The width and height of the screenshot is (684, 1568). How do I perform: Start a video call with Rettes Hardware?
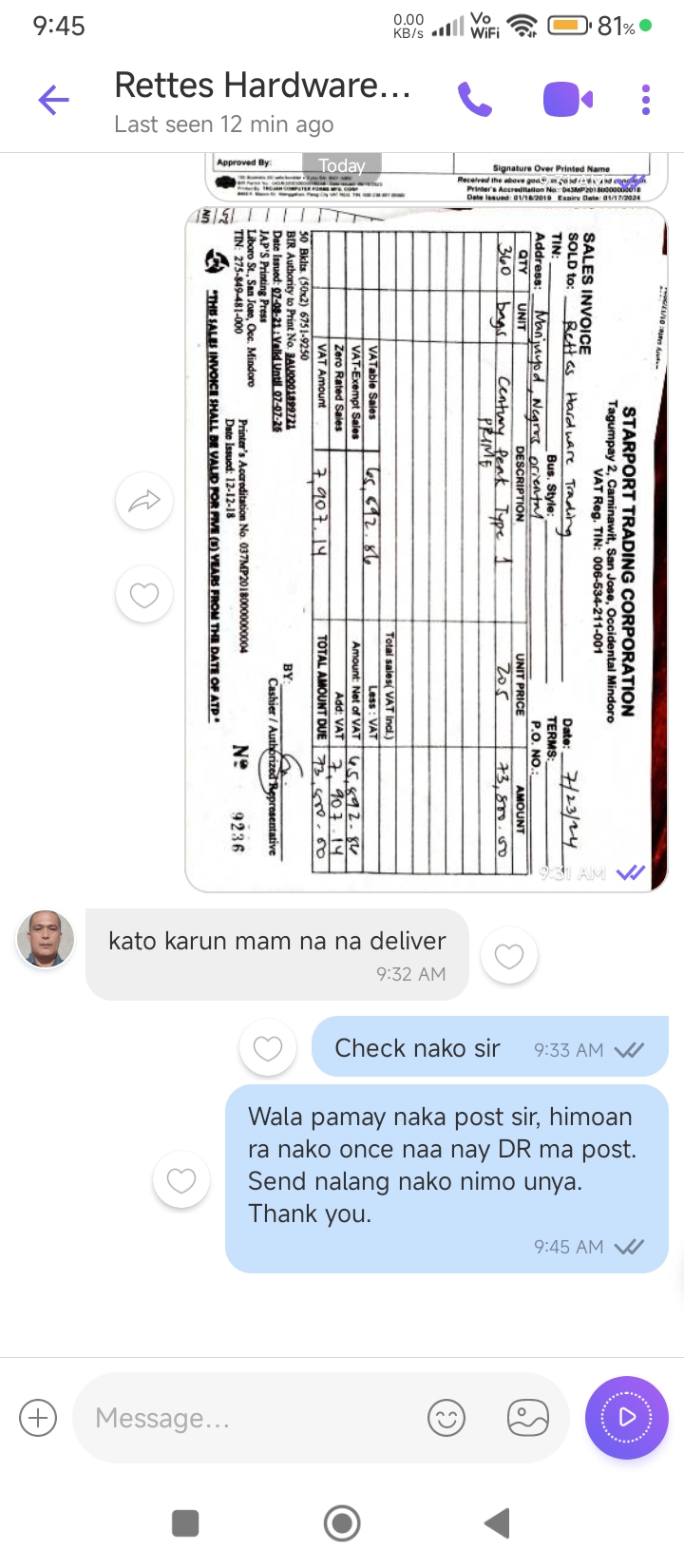click(567, 99)
